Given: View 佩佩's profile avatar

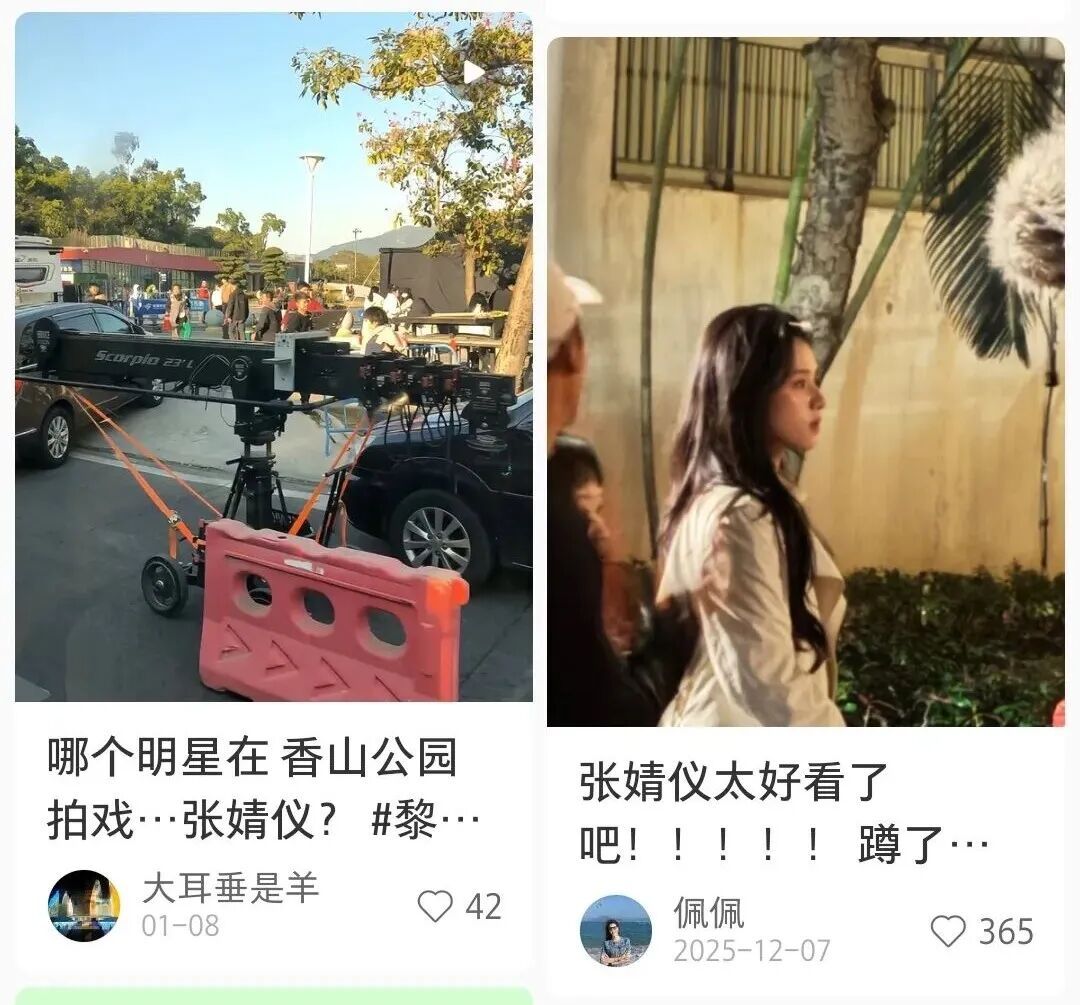Looking at the screenshot, I should (x=615, y=930).
